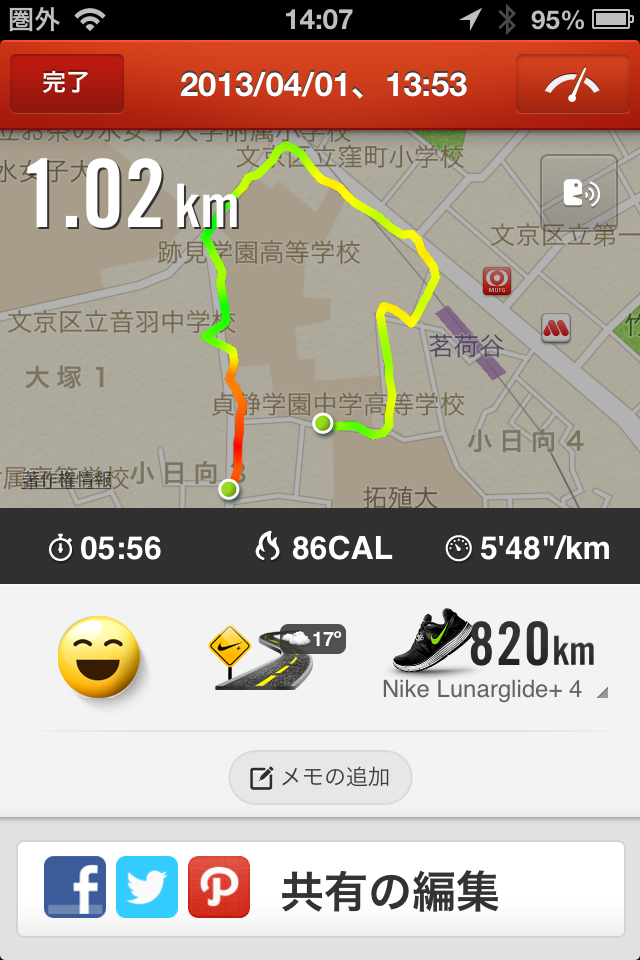Tap the 完了 (Done) button
The width and height of the screenshot is (640, 960).
pyautogui.click(x=66, y=83)
